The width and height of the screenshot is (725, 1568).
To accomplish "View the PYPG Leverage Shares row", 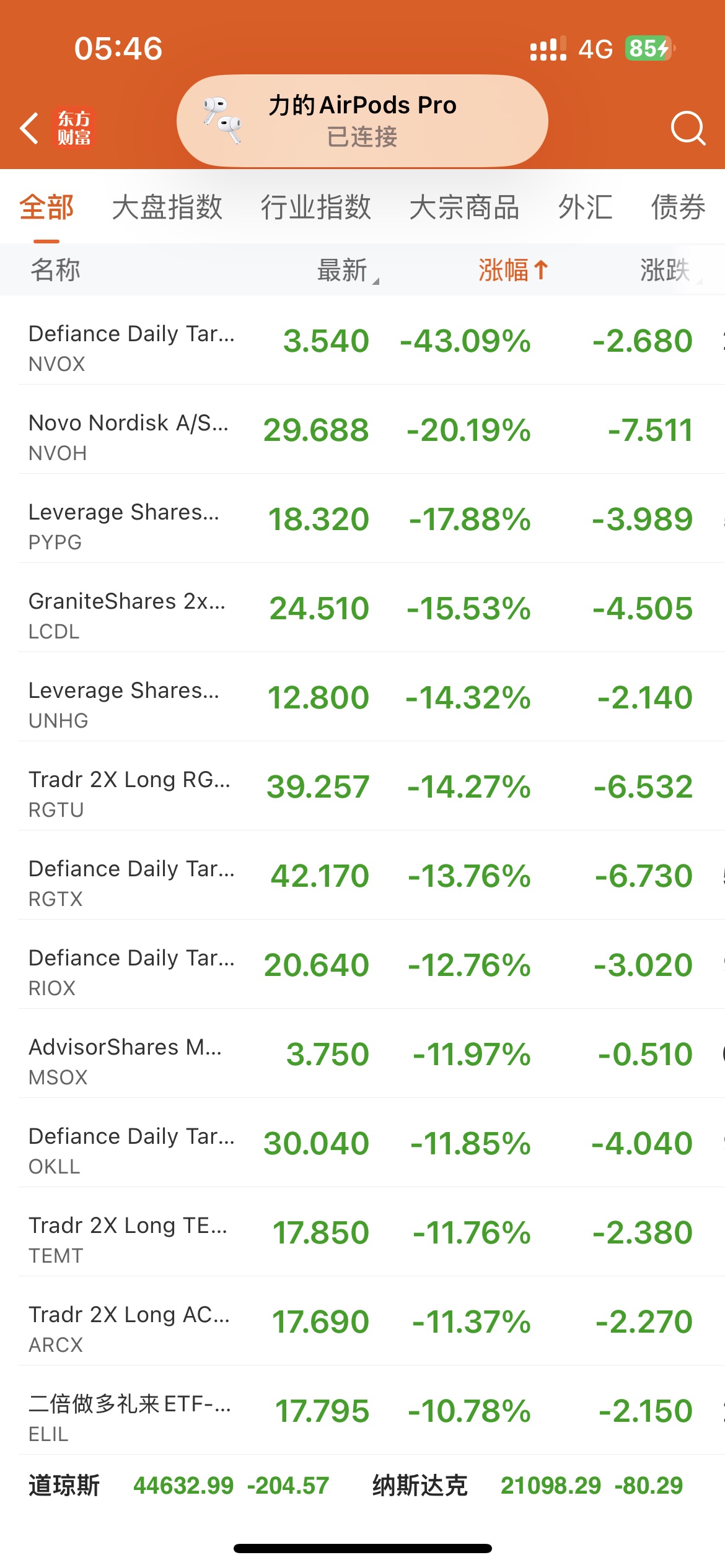I will [x=362, y=518].
